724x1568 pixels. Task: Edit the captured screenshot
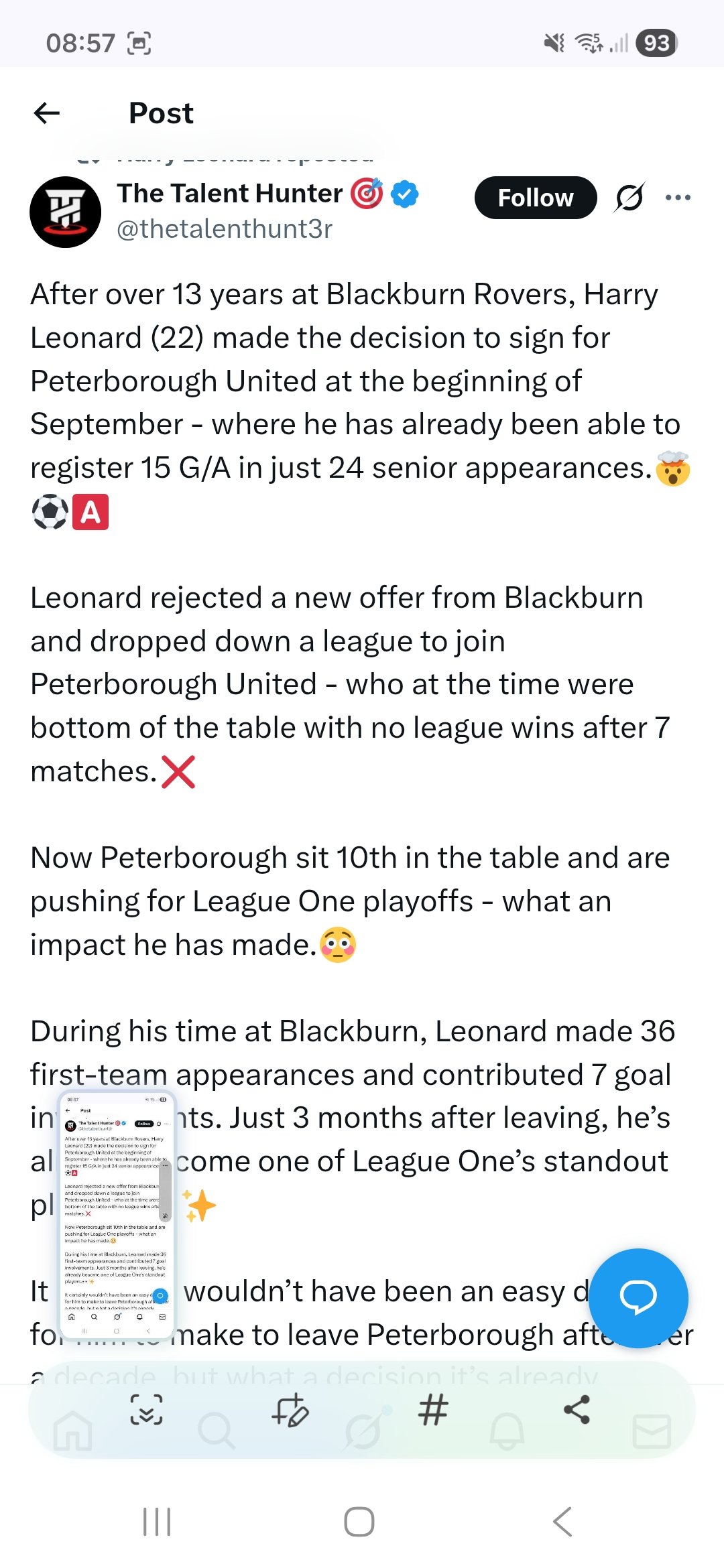point(290,1409)
